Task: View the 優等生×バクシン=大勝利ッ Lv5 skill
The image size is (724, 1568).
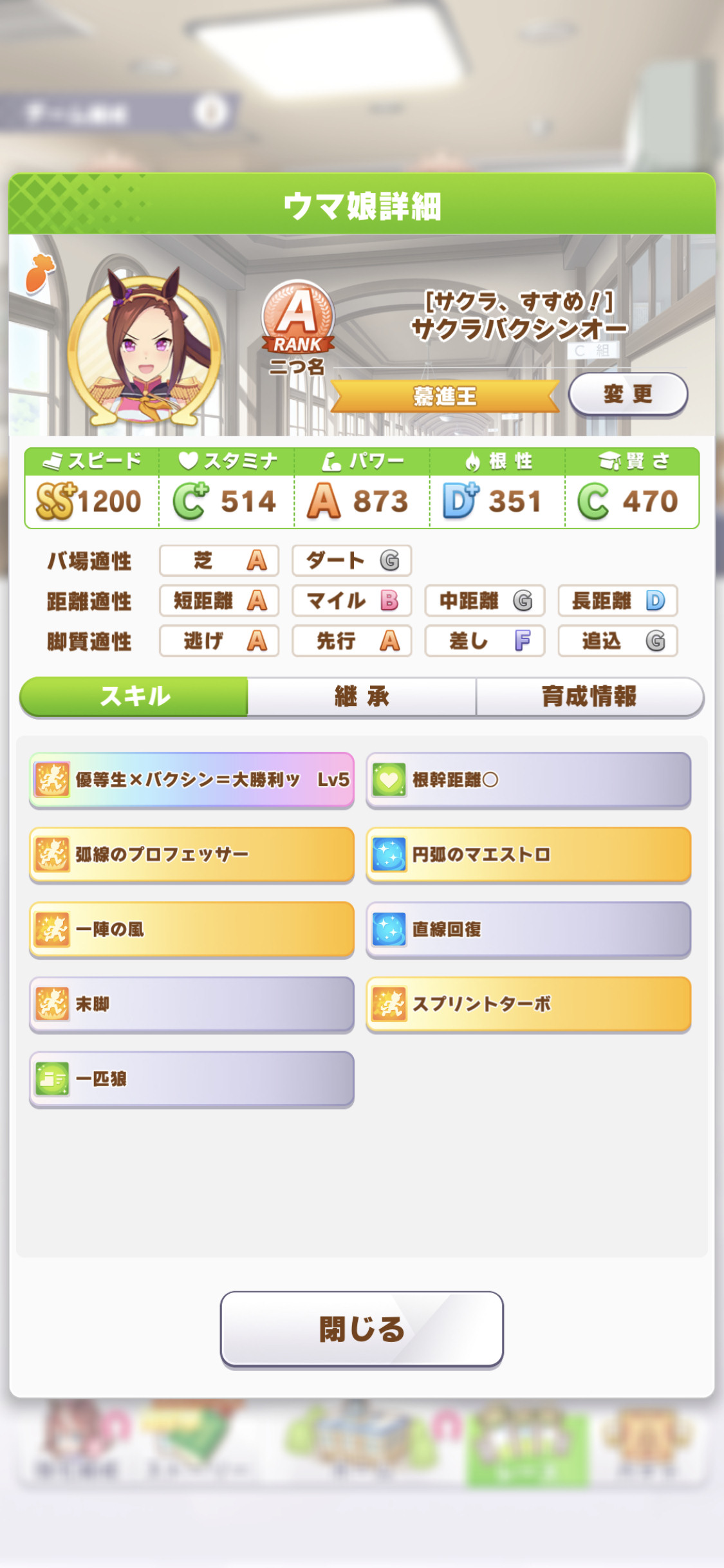Action: tap(192, 779)
